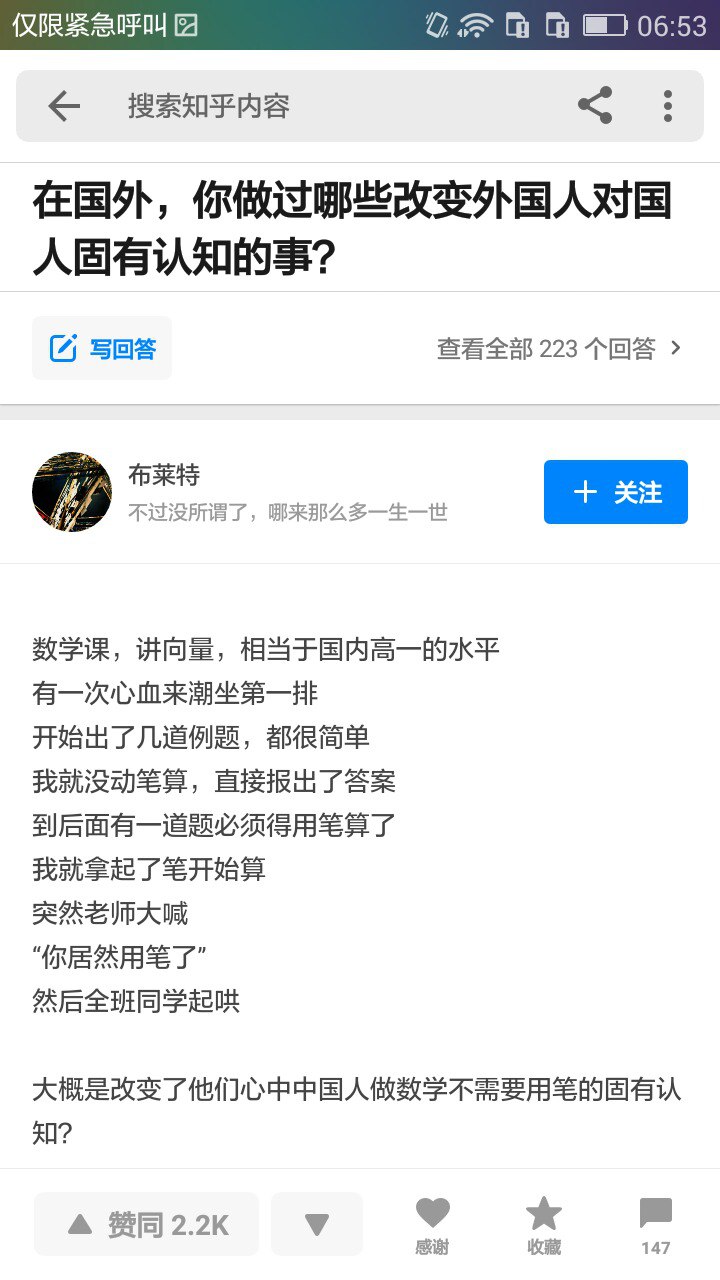
Task: Open the three-dot overflow menu
Action: pos(668,106)
